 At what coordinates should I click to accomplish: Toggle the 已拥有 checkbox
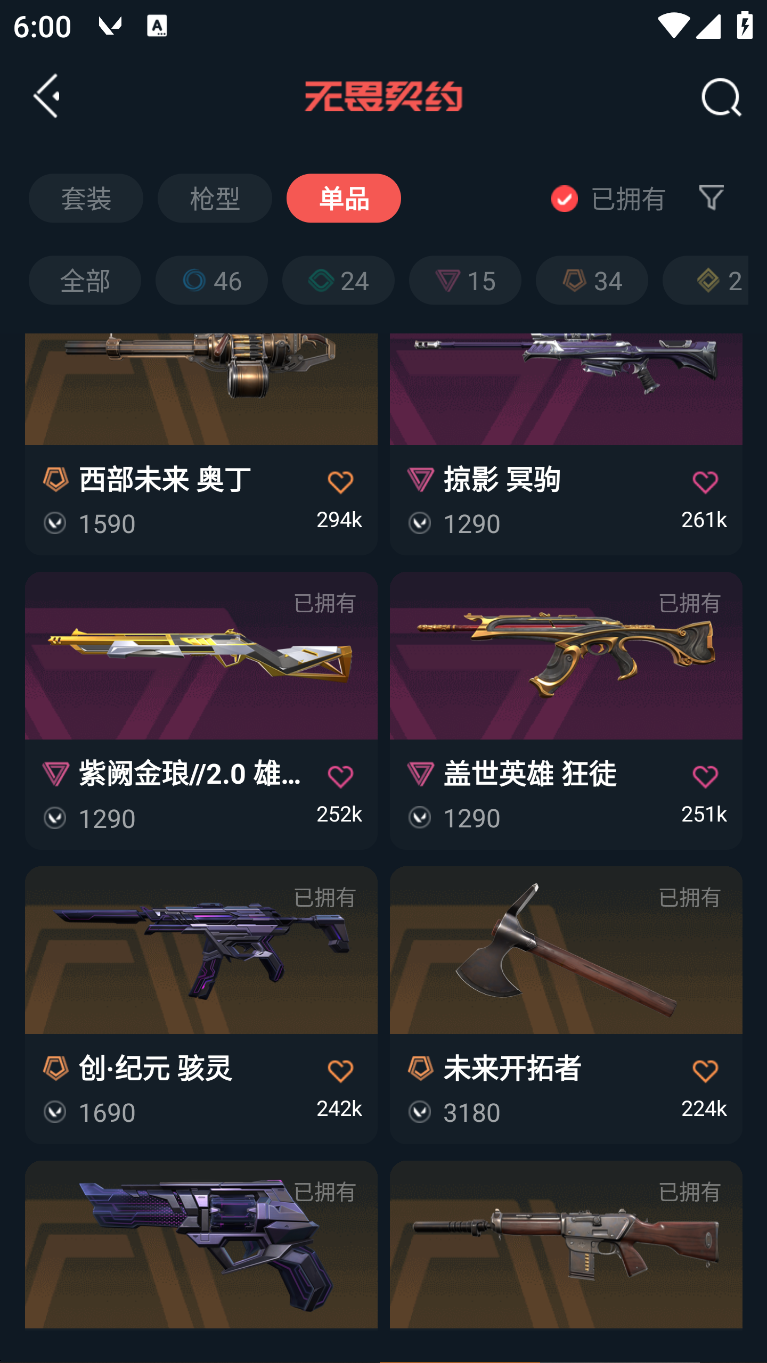pyautogui.click(x=565, y=199)
